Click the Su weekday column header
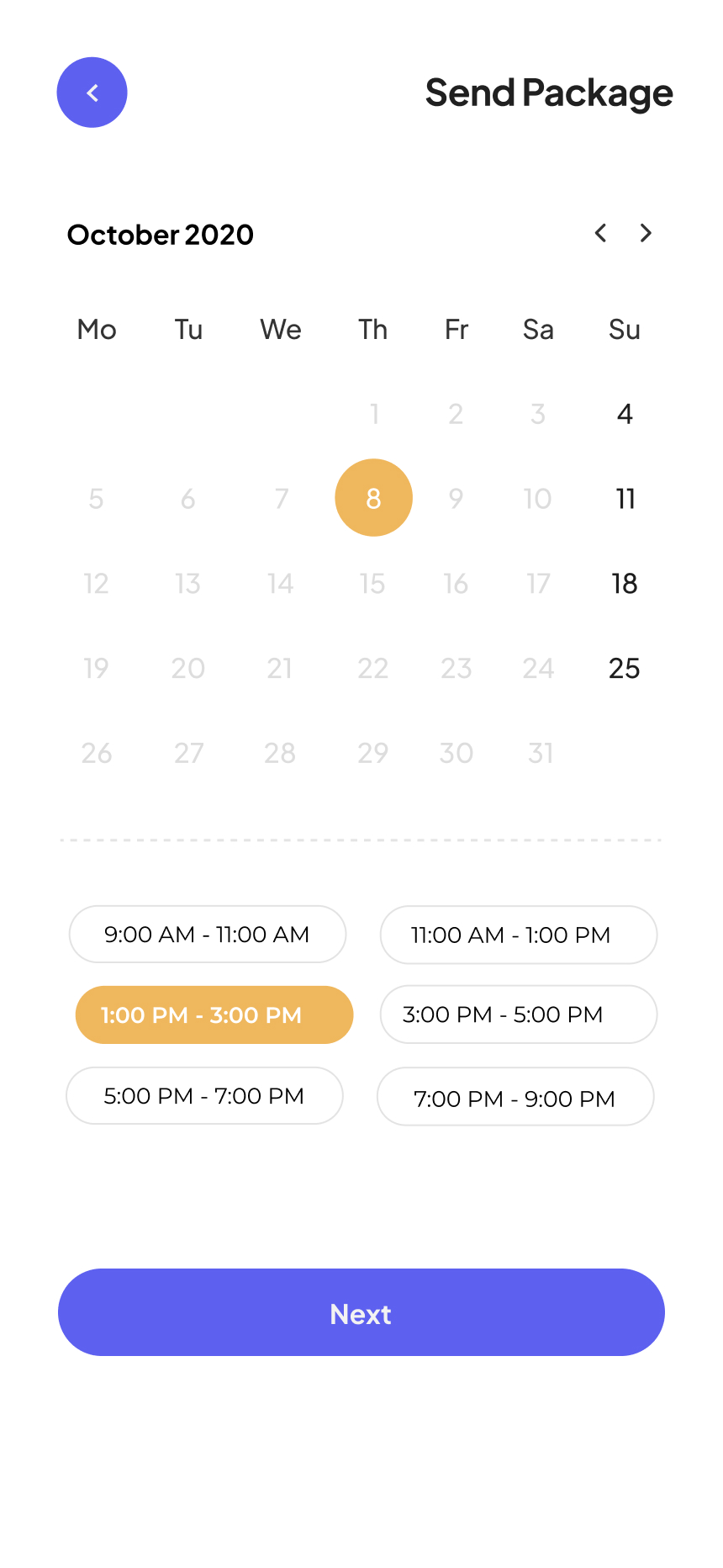723x1568 pixels. click(x=624, y=329)
